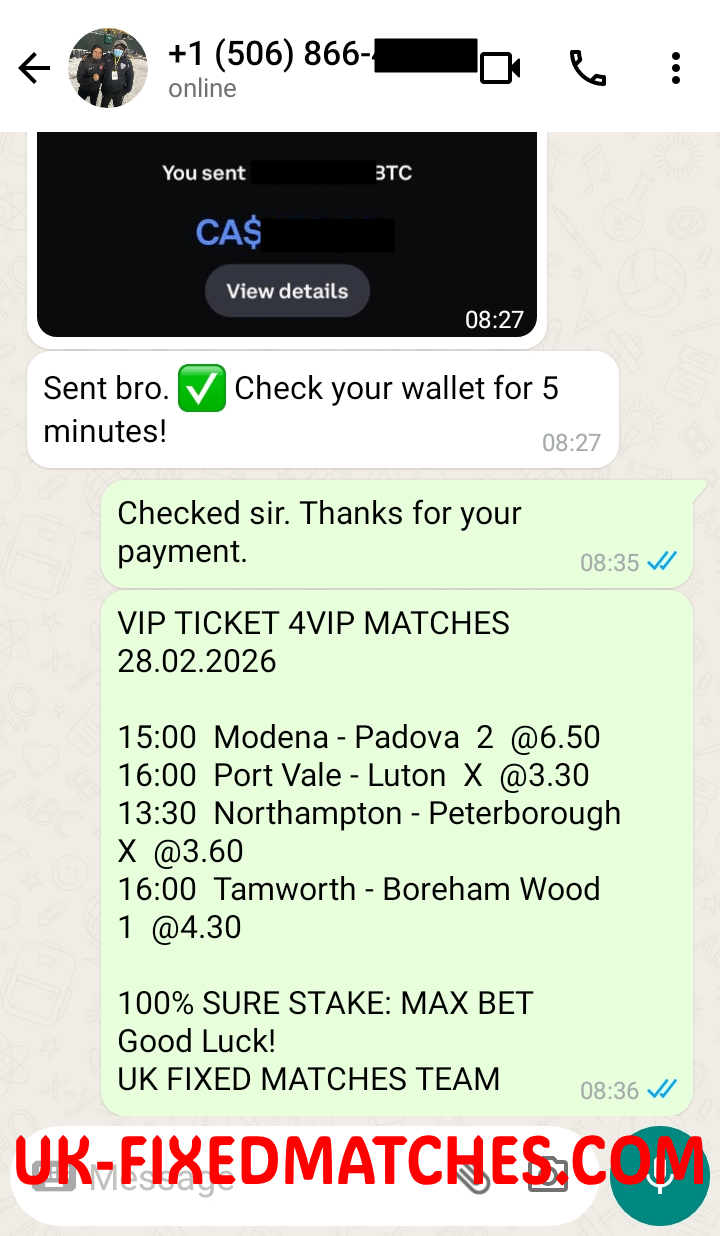The image size is (720, 1236).
Task: Start a video call with the contact
Action: pos(501,67)
